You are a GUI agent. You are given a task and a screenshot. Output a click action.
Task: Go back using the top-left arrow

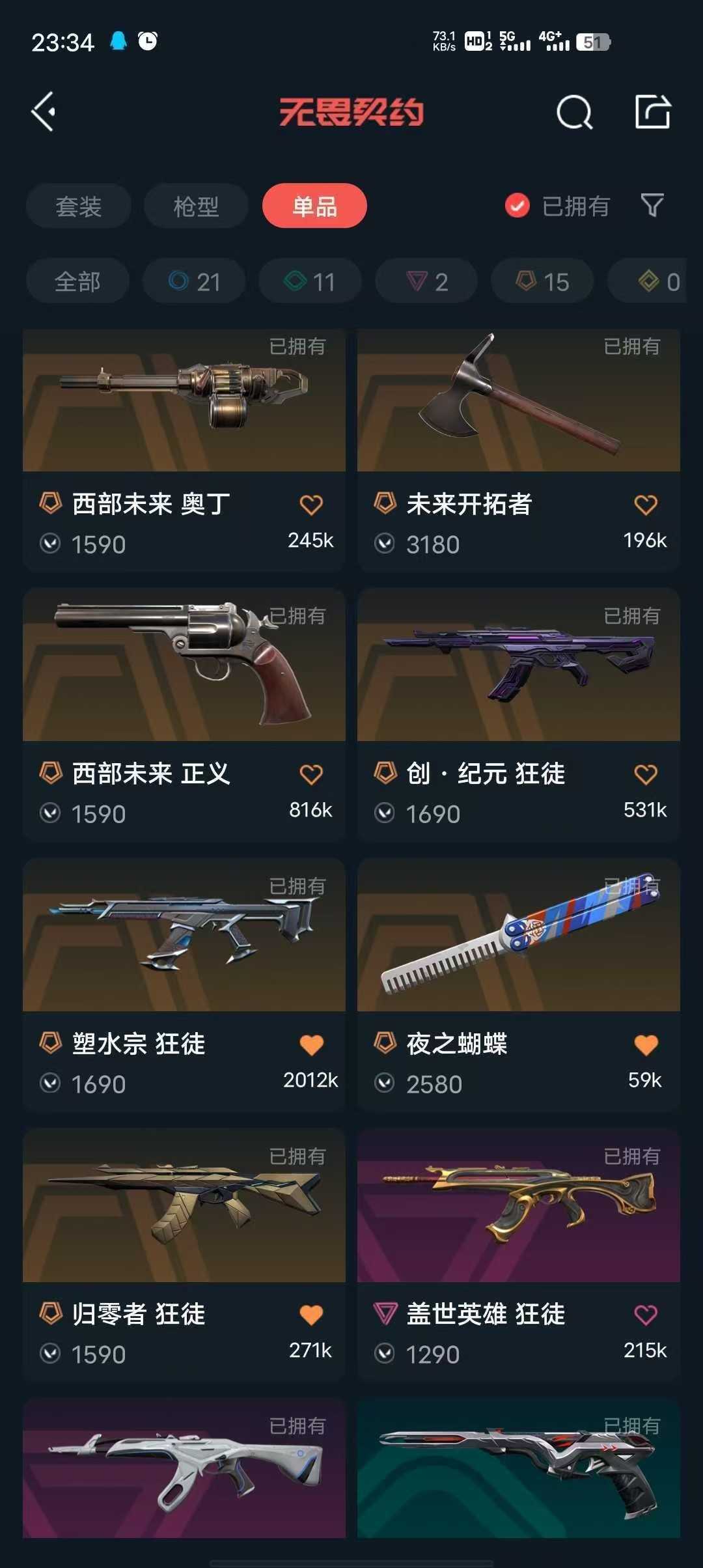pyautogui.click(x=44, y=112)
